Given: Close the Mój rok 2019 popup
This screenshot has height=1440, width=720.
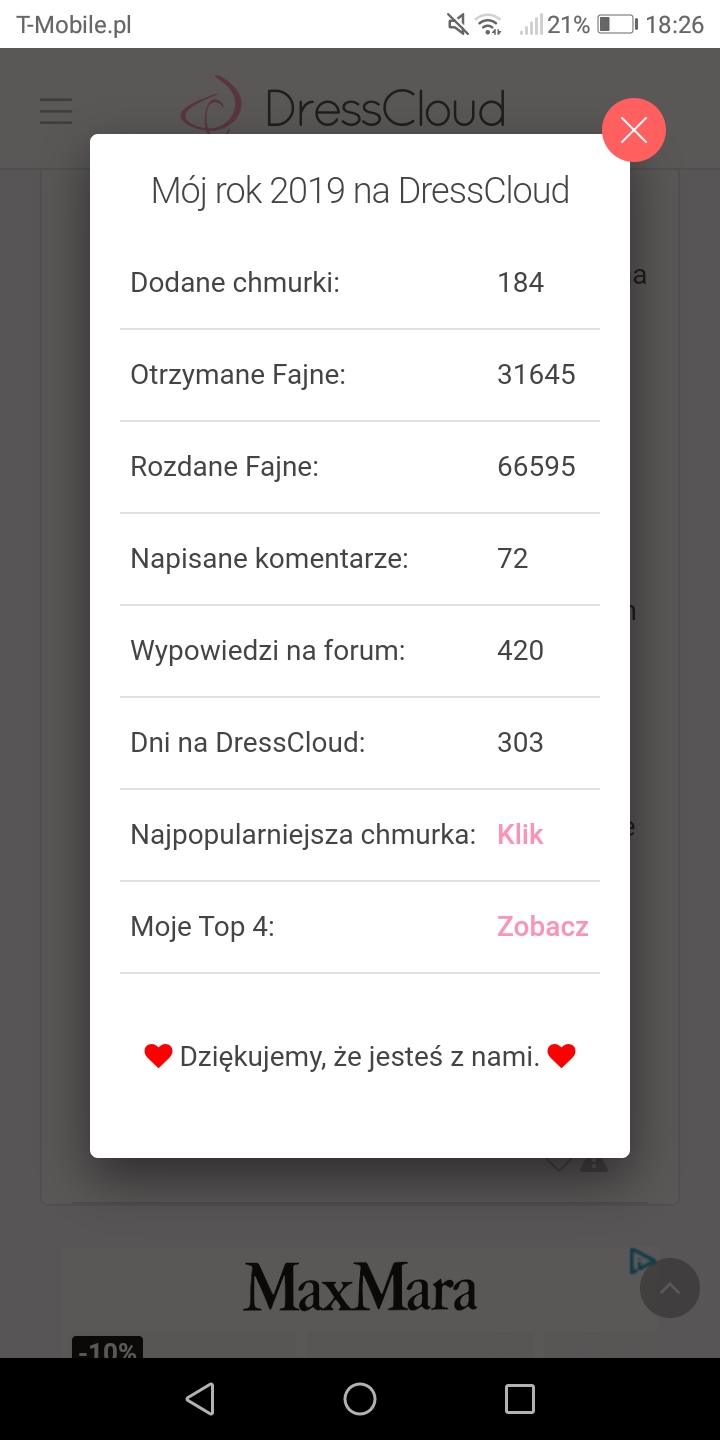Looking at the screenshot, I should 634,130.
